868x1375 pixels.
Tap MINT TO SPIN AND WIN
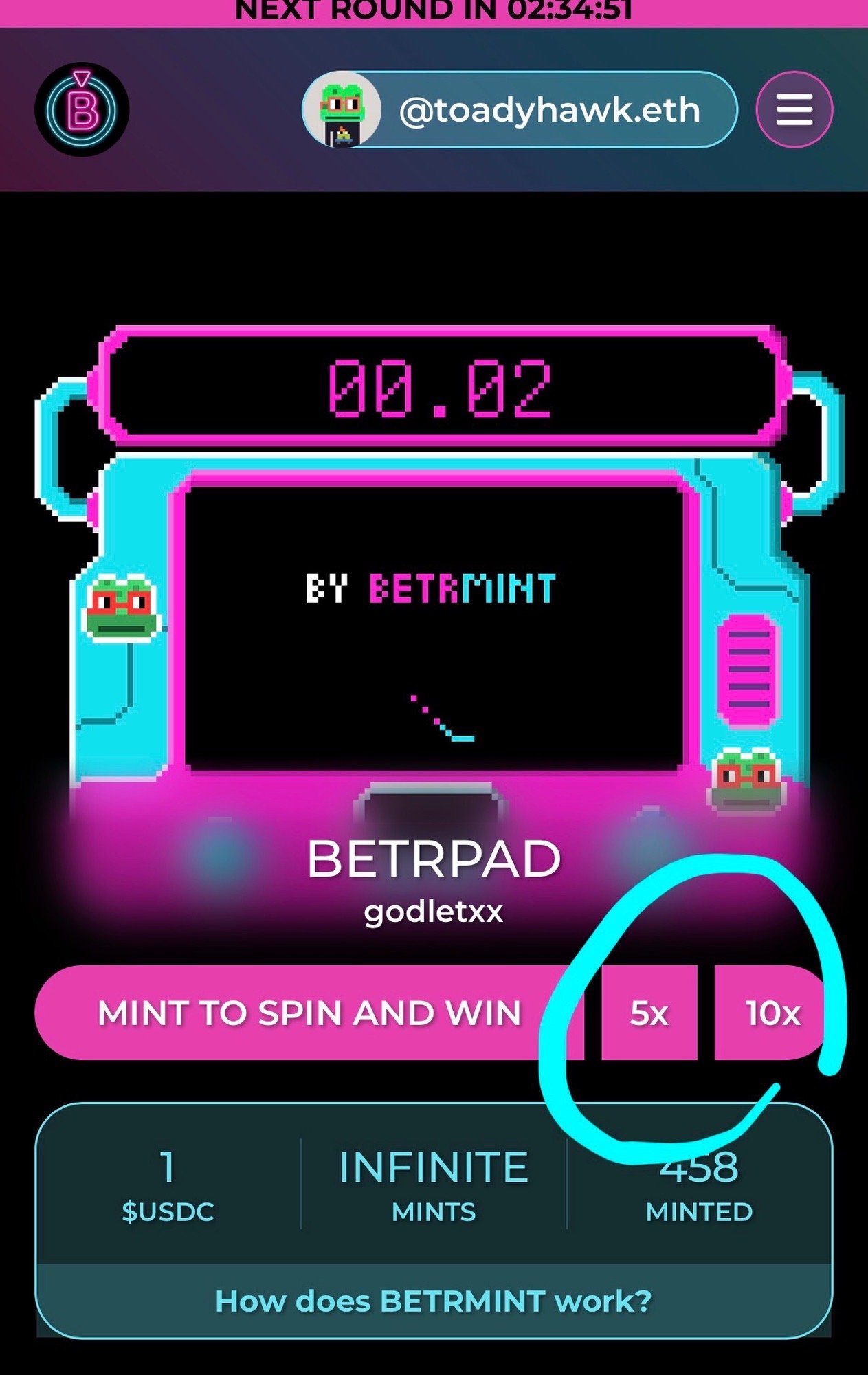(309, 1013)
